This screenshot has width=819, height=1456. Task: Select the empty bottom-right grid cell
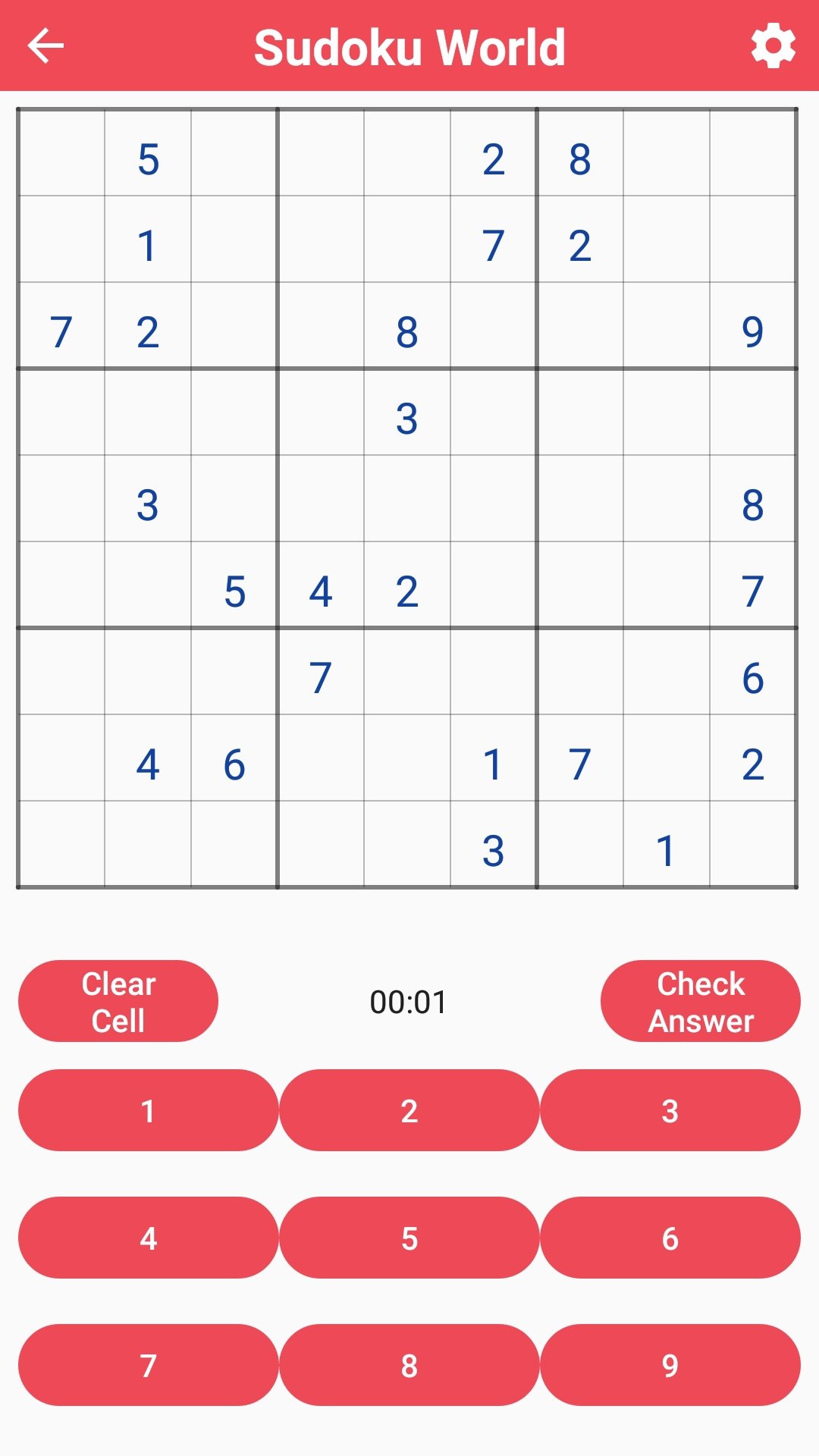pyautogui.click(x=753, y=844)
